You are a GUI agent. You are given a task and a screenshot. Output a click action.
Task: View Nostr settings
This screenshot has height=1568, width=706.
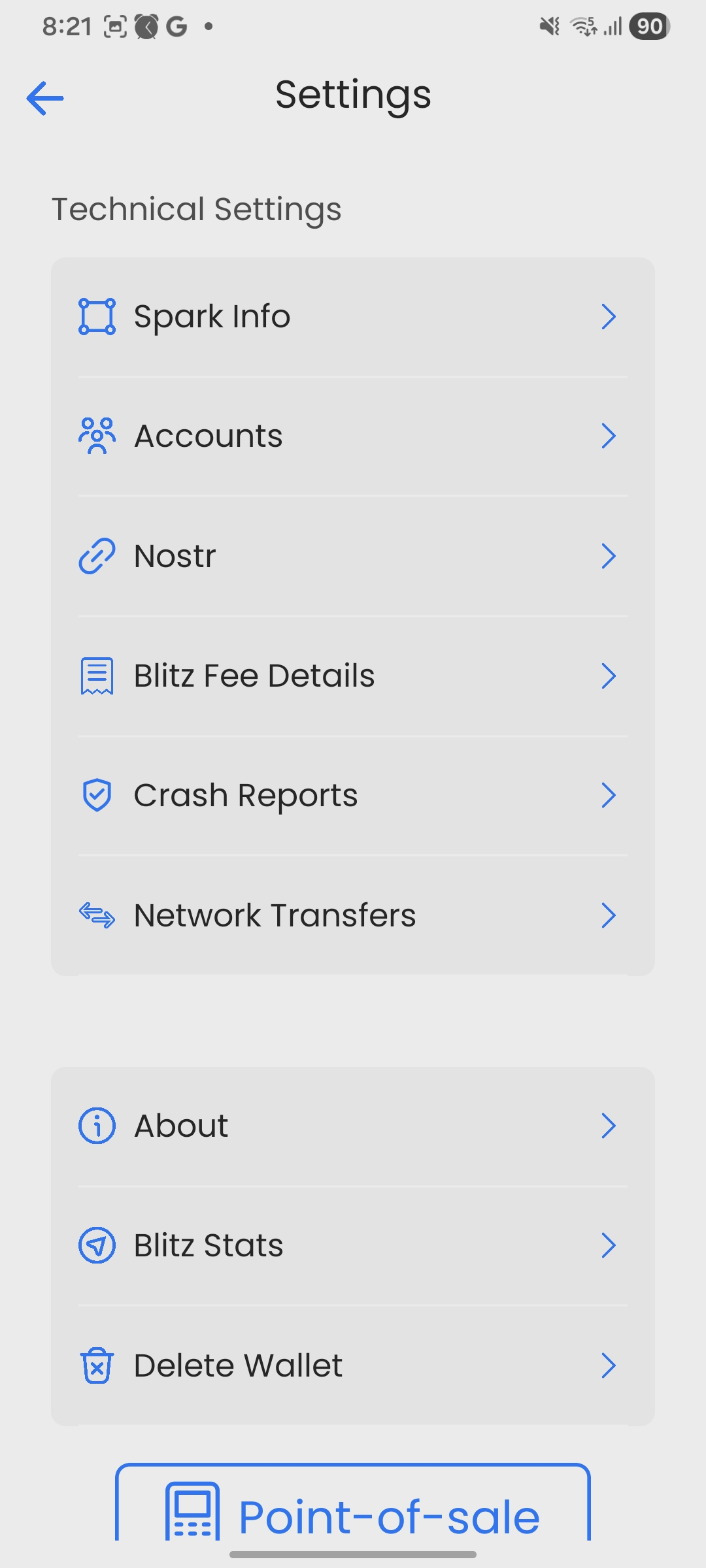click(x=352, y=556)
